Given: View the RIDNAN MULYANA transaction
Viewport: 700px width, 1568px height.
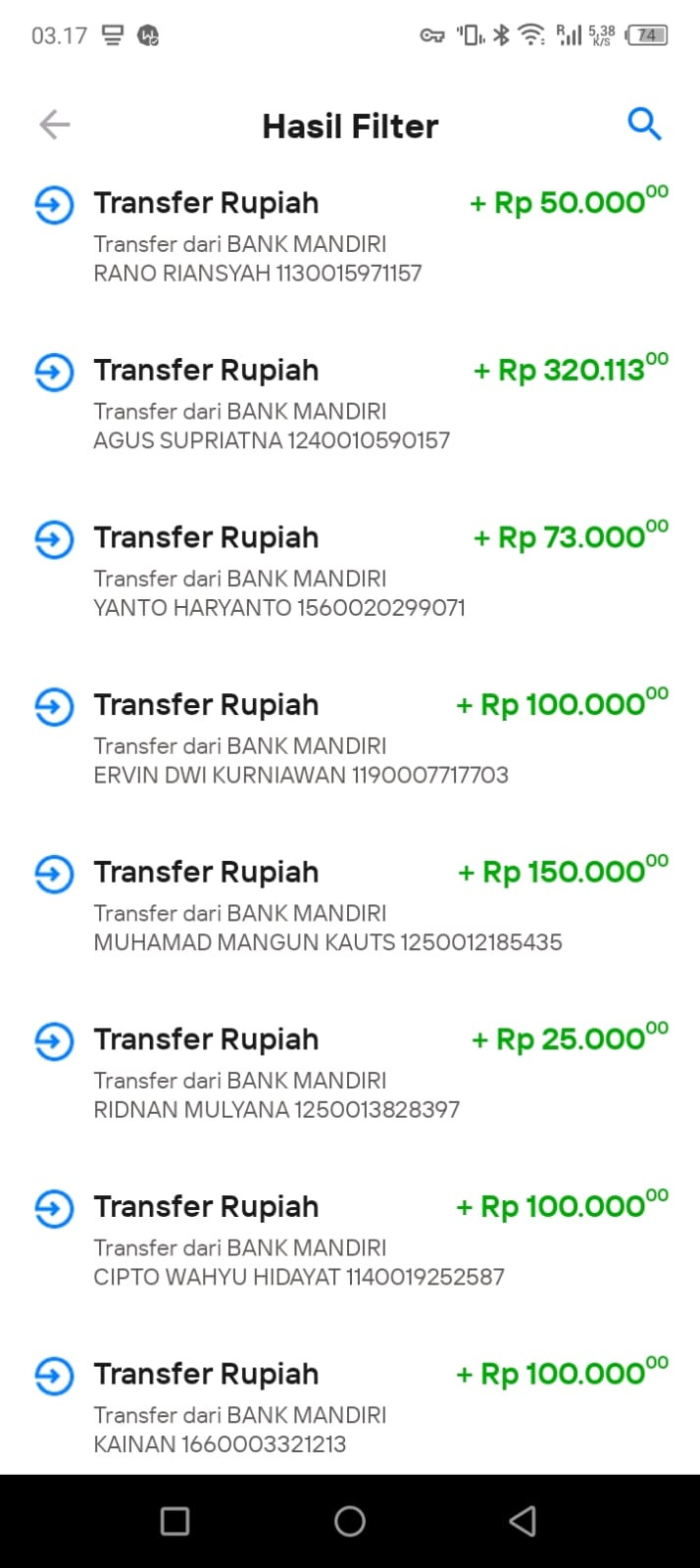Looking at the screenshot, I should pos(350,1072).
